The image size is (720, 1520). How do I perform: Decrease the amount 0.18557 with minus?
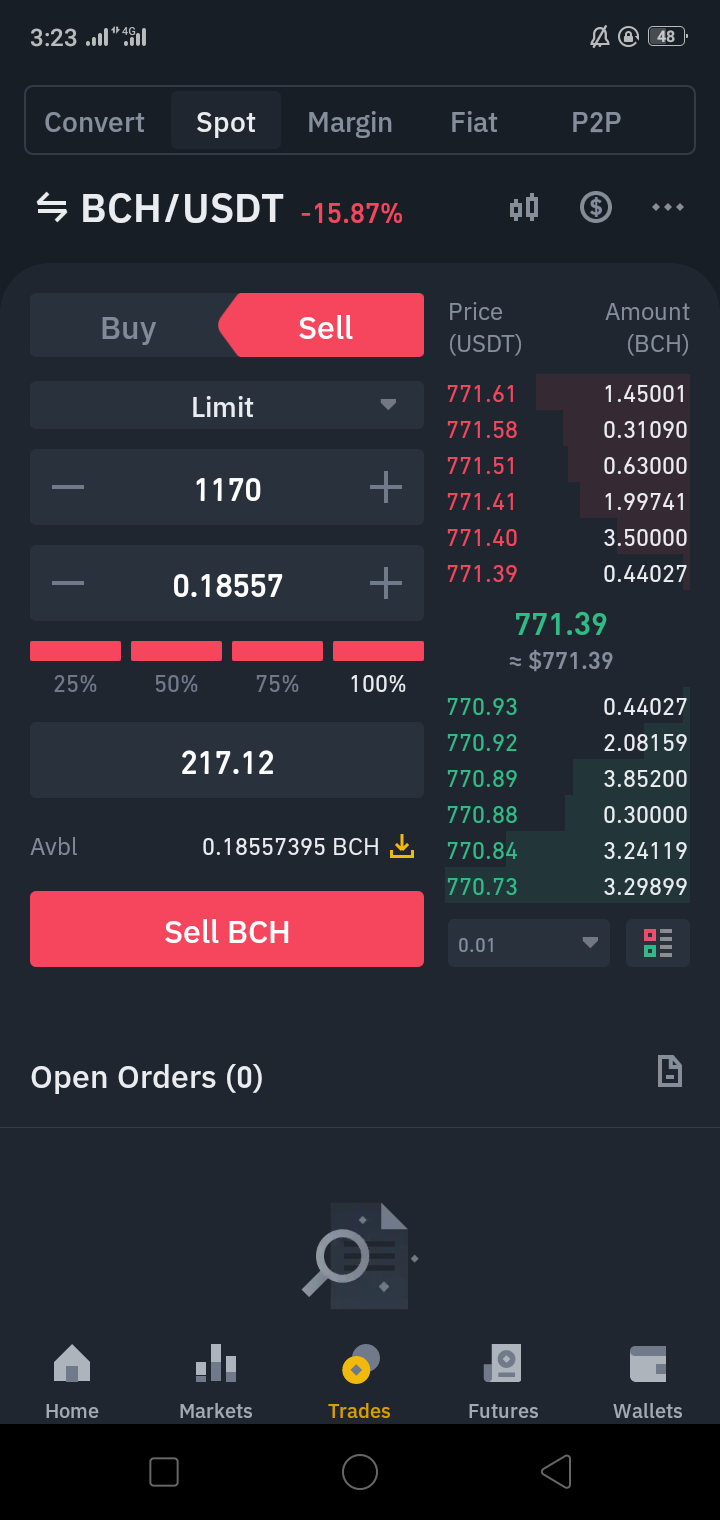click(68, 584)
